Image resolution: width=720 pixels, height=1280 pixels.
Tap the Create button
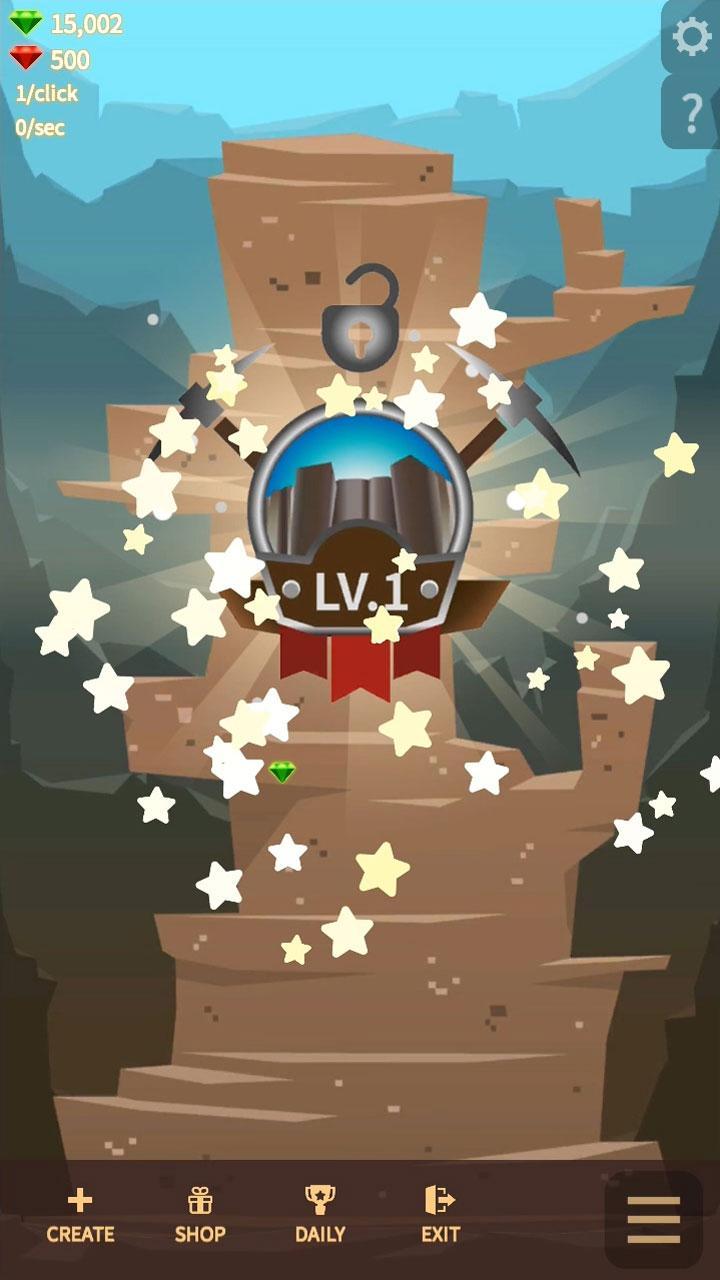tap(80, 1215)
